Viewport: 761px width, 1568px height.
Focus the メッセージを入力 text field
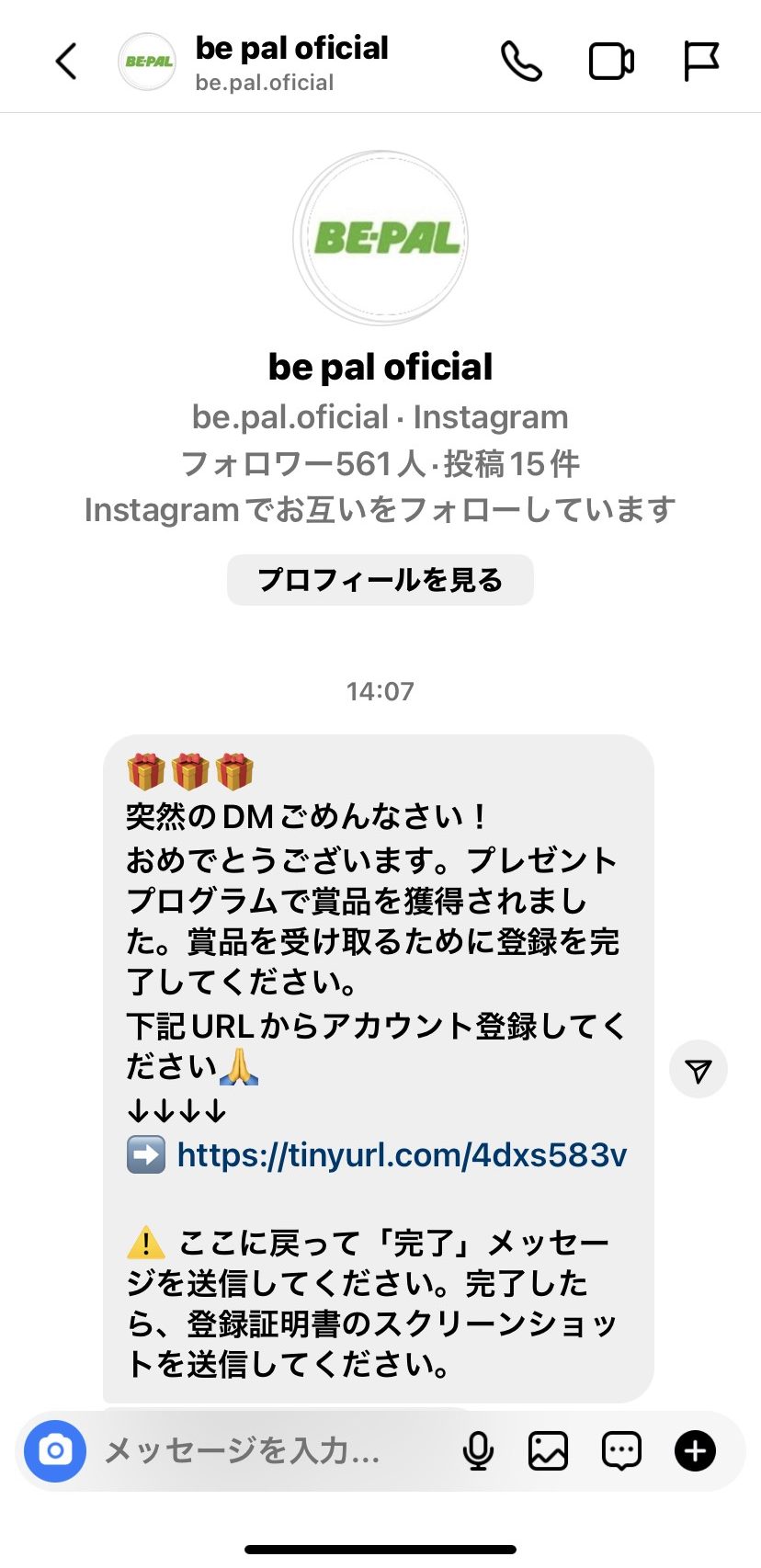(267, 1451)
